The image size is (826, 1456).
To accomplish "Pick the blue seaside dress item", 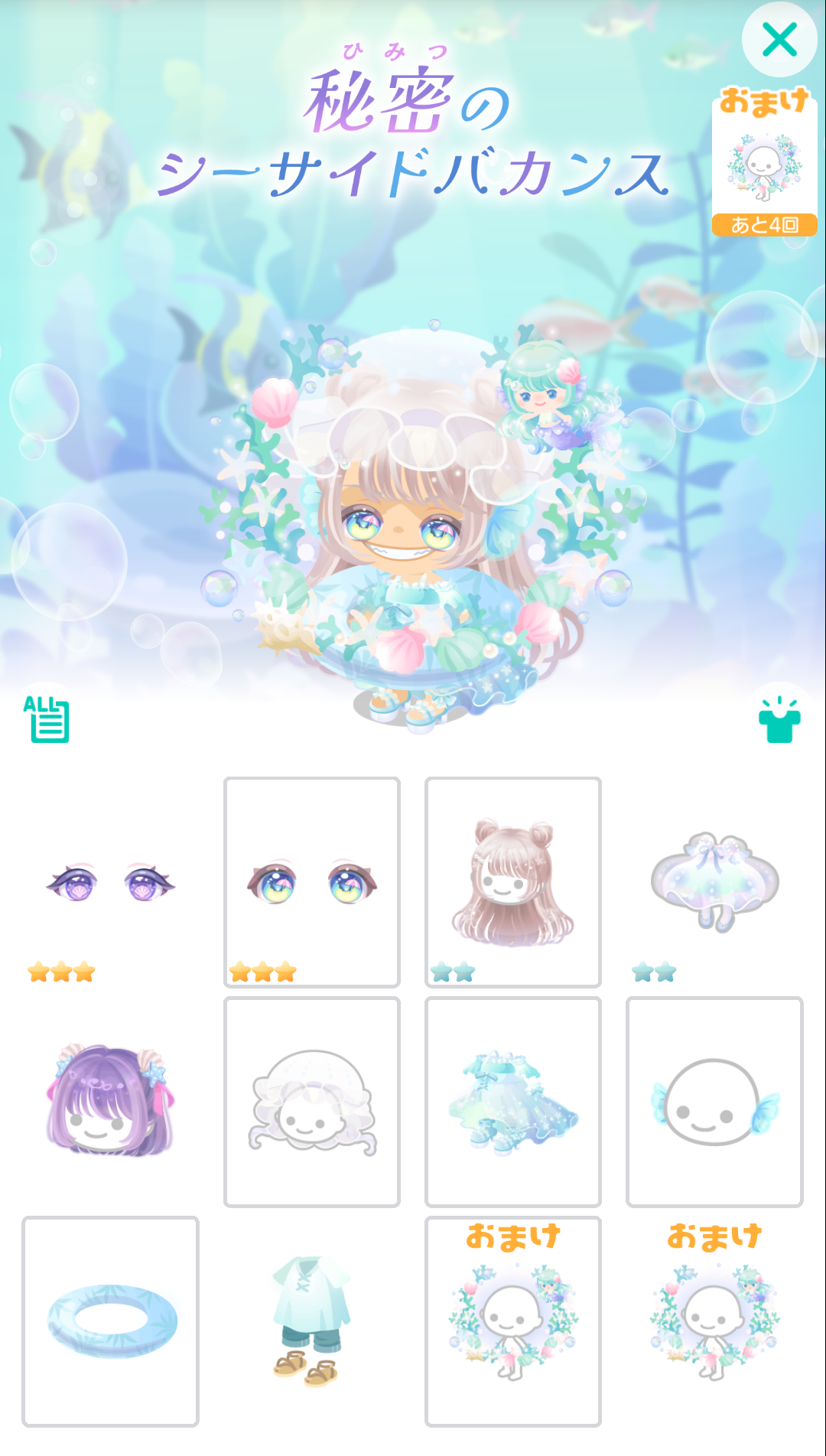I will point(513,1102).
